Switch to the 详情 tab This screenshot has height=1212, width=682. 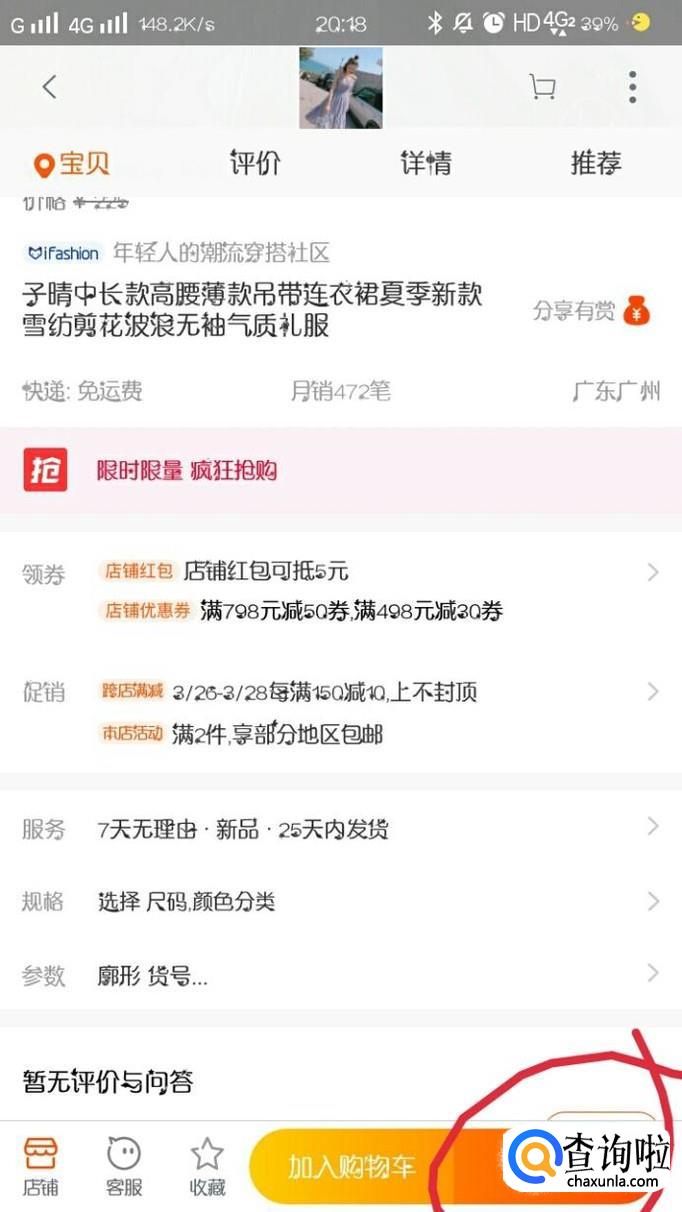click(426, 163)
